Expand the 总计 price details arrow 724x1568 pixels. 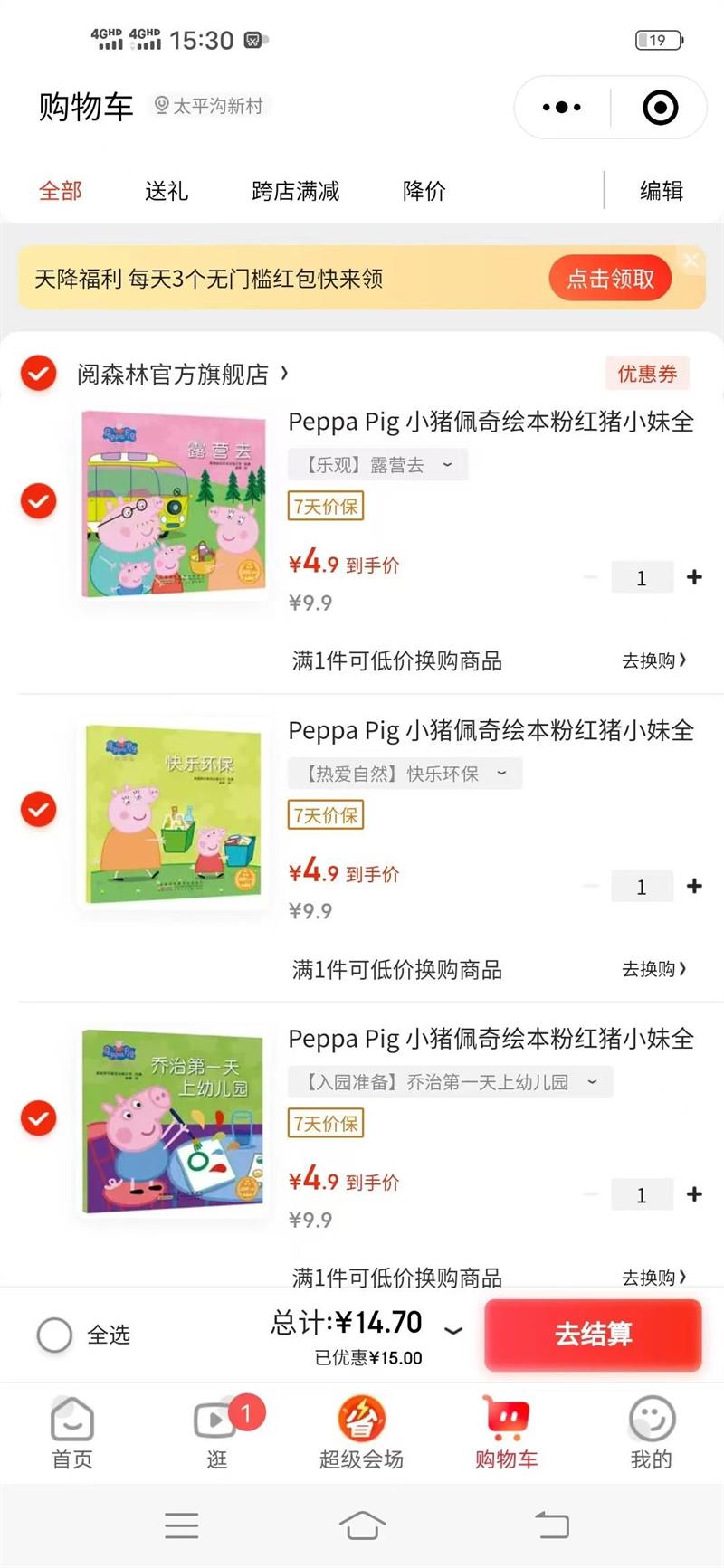point(453,1330)
